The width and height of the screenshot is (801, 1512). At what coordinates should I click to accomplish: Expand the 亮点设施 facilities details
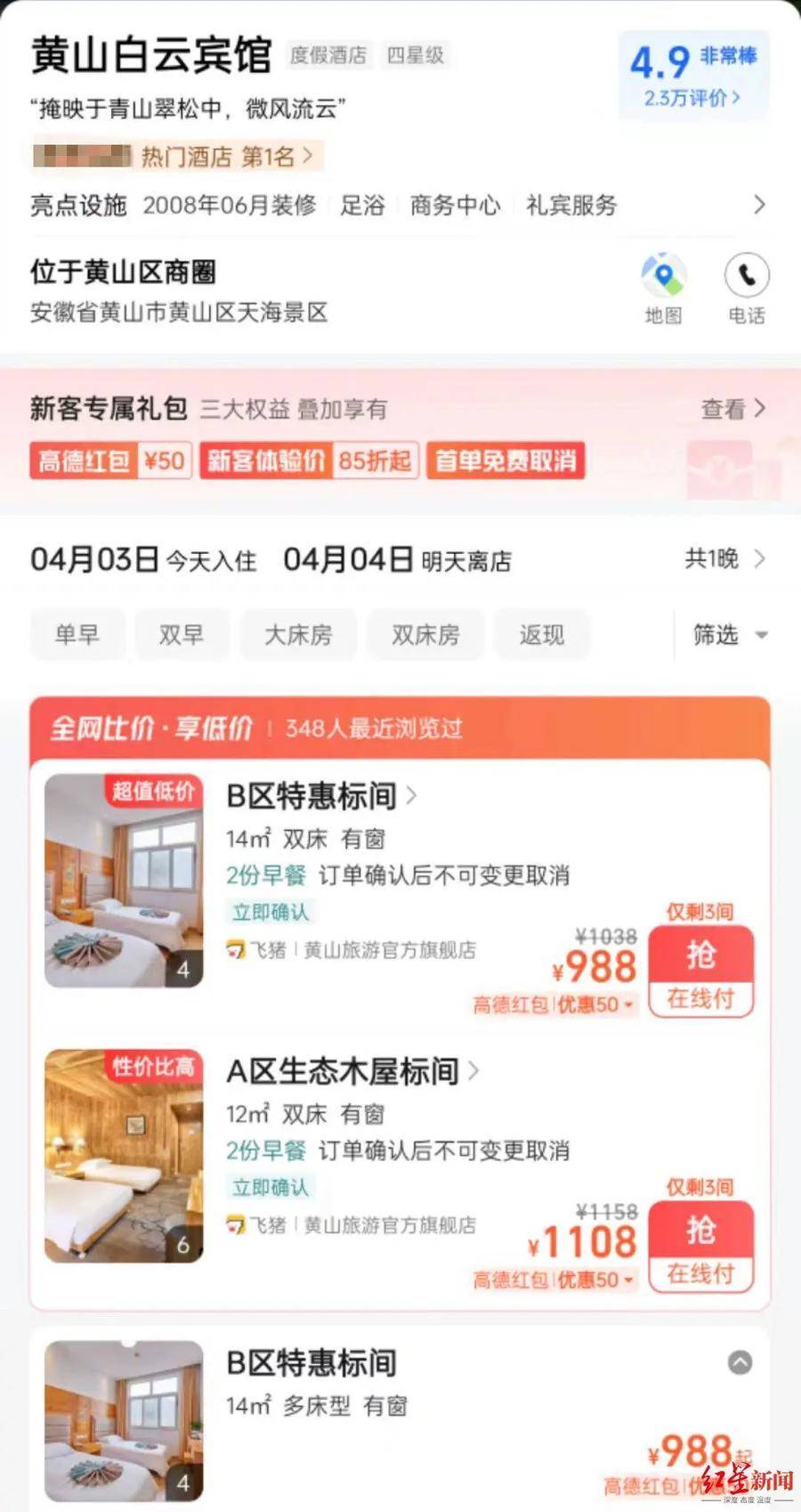coord(758,206)
